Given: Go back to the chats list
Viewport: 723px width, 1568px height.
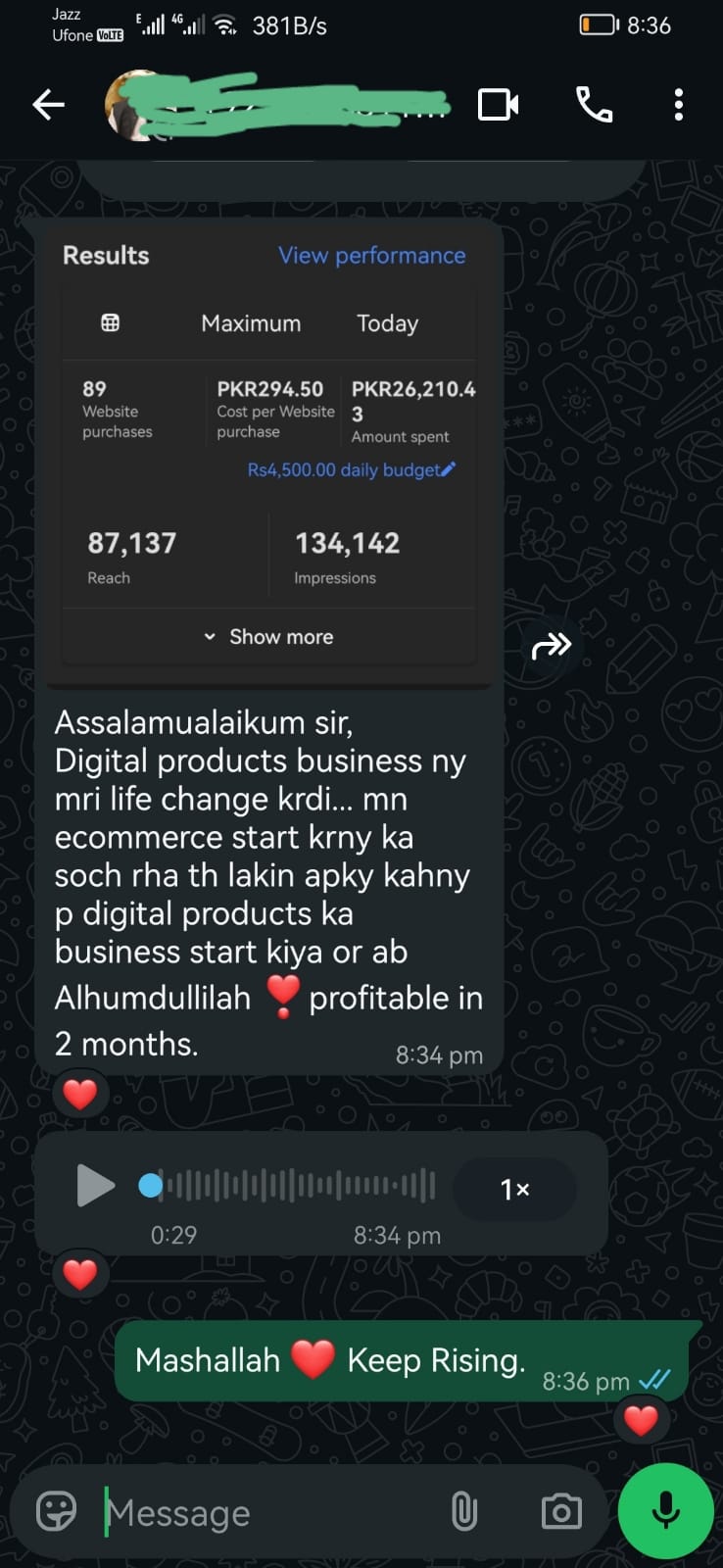Looking at the screenshot, I should (48, 105).
